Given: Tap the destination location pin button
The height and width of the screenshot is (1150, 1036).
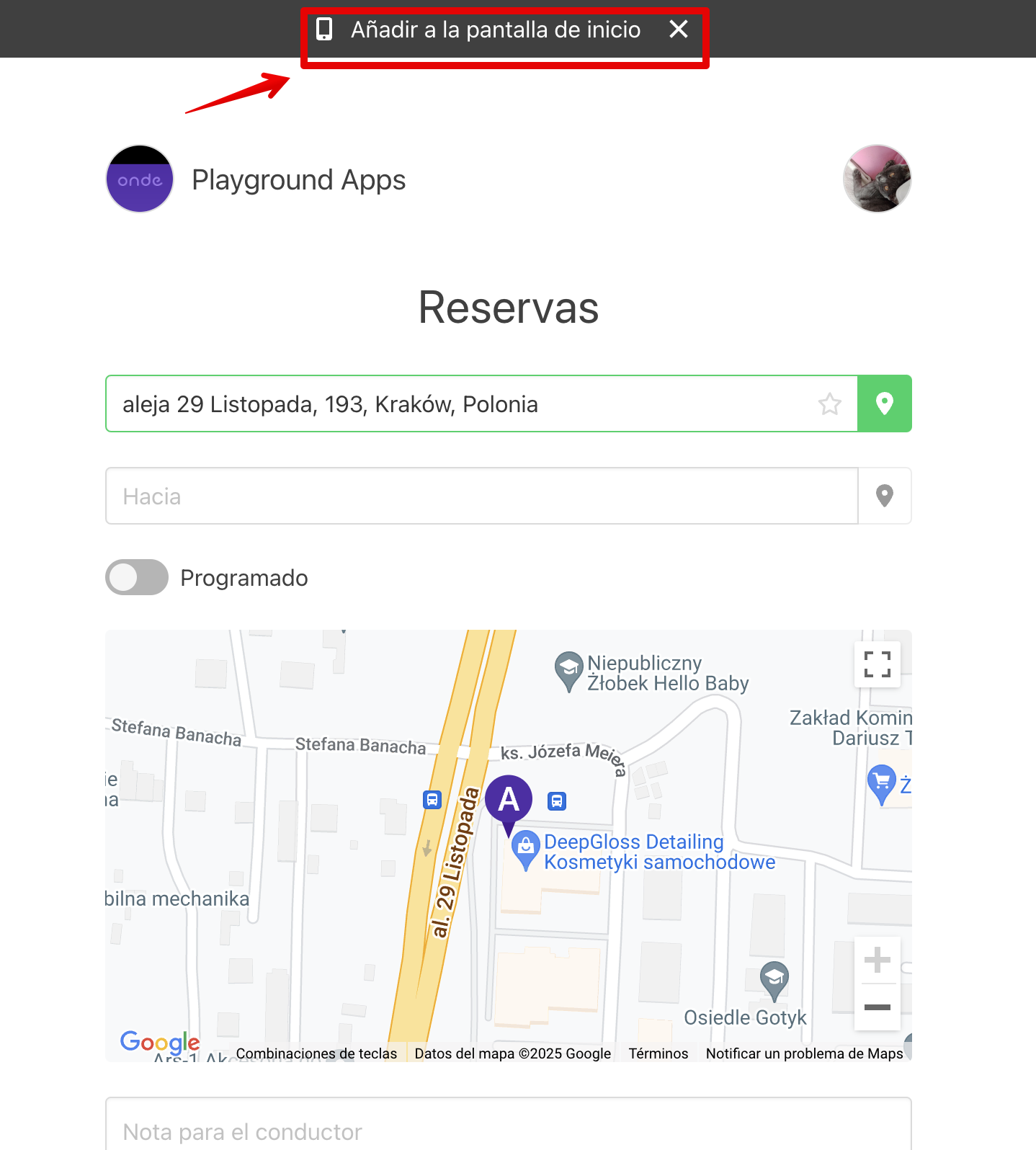Looking at the screenshot, I should (x=885, y=496).
